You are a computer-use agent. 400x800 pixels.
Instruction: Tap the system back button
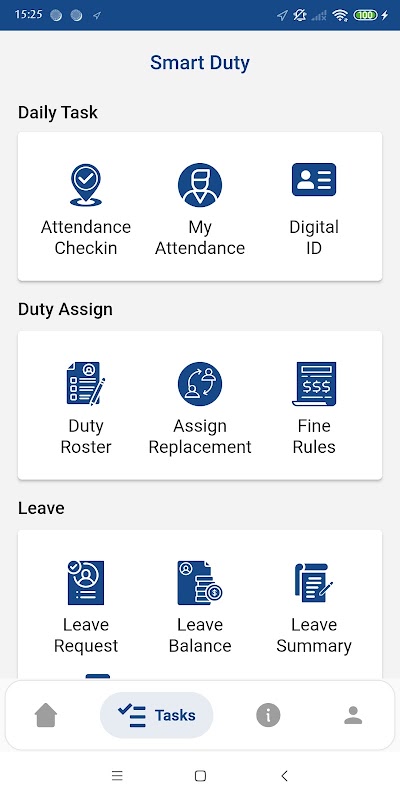point(285,776)
